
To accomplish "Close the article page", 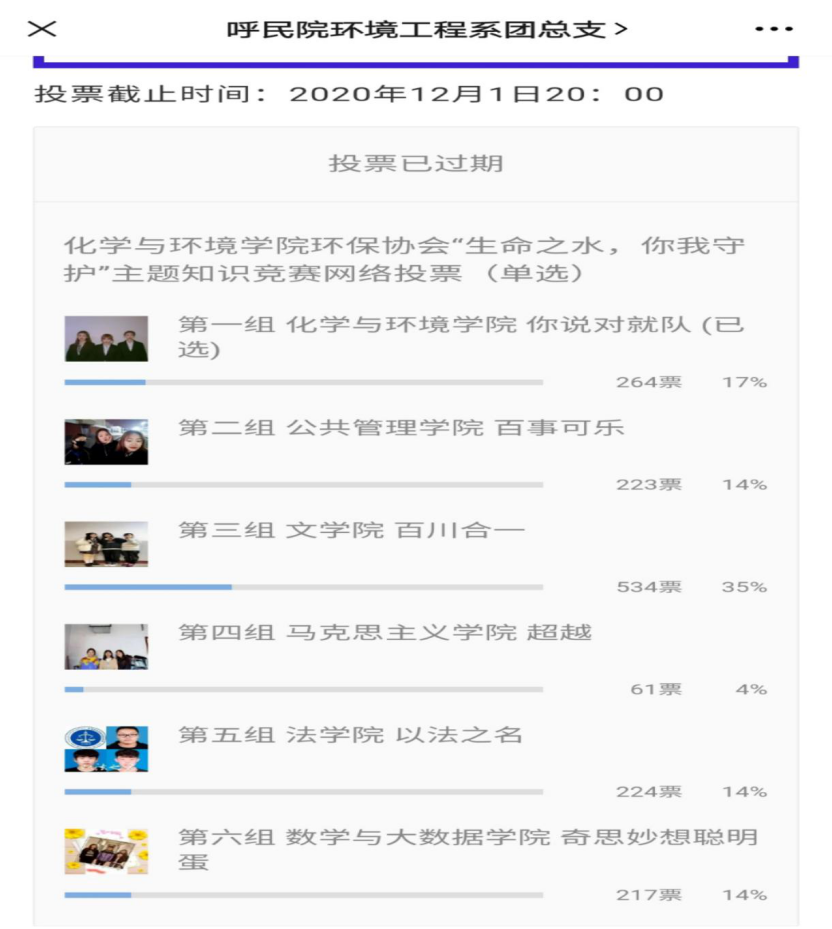I will (41, 28).
